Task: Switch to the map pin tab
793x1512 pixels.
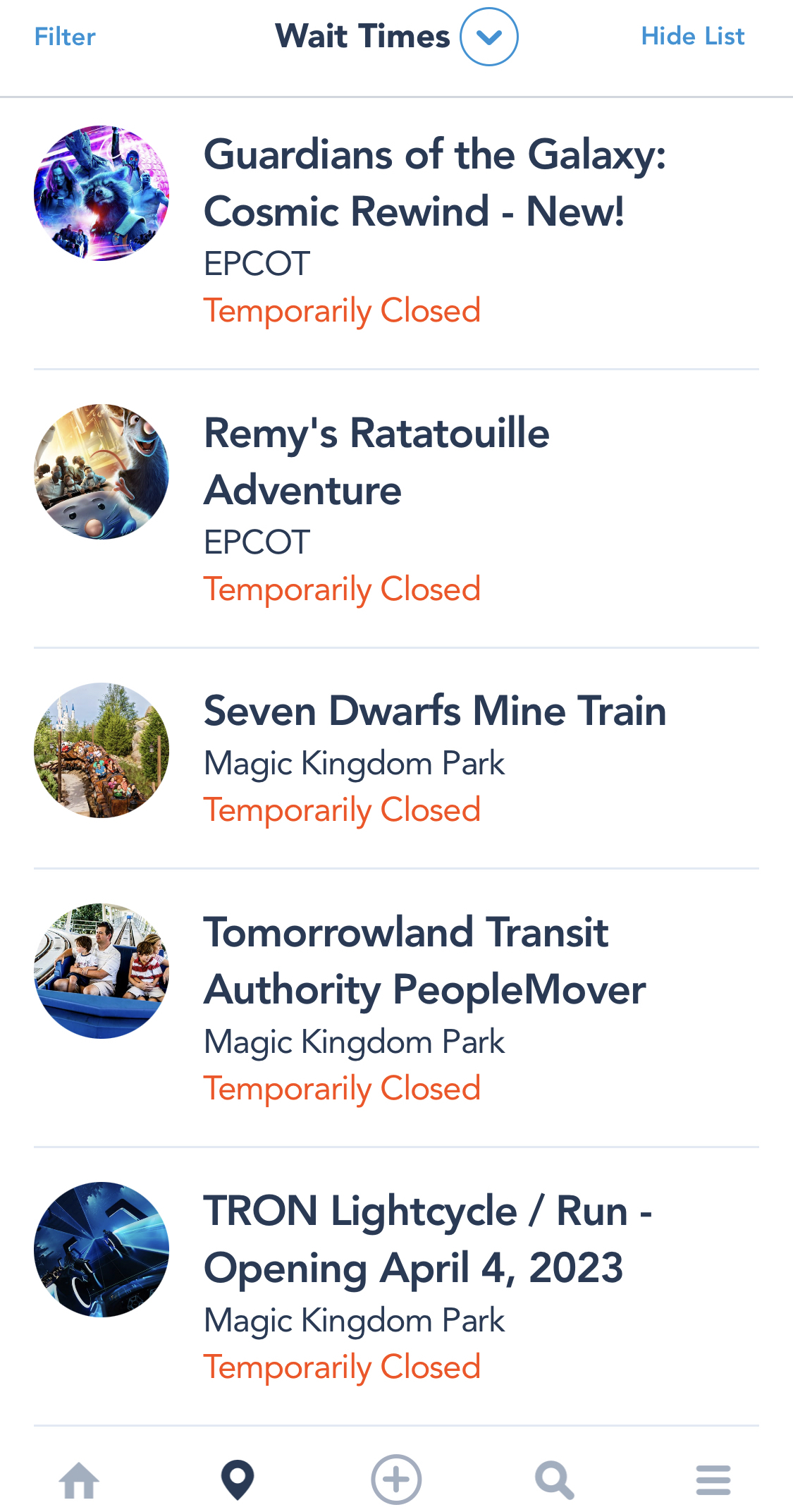Action: click(x=238, y=1480)
